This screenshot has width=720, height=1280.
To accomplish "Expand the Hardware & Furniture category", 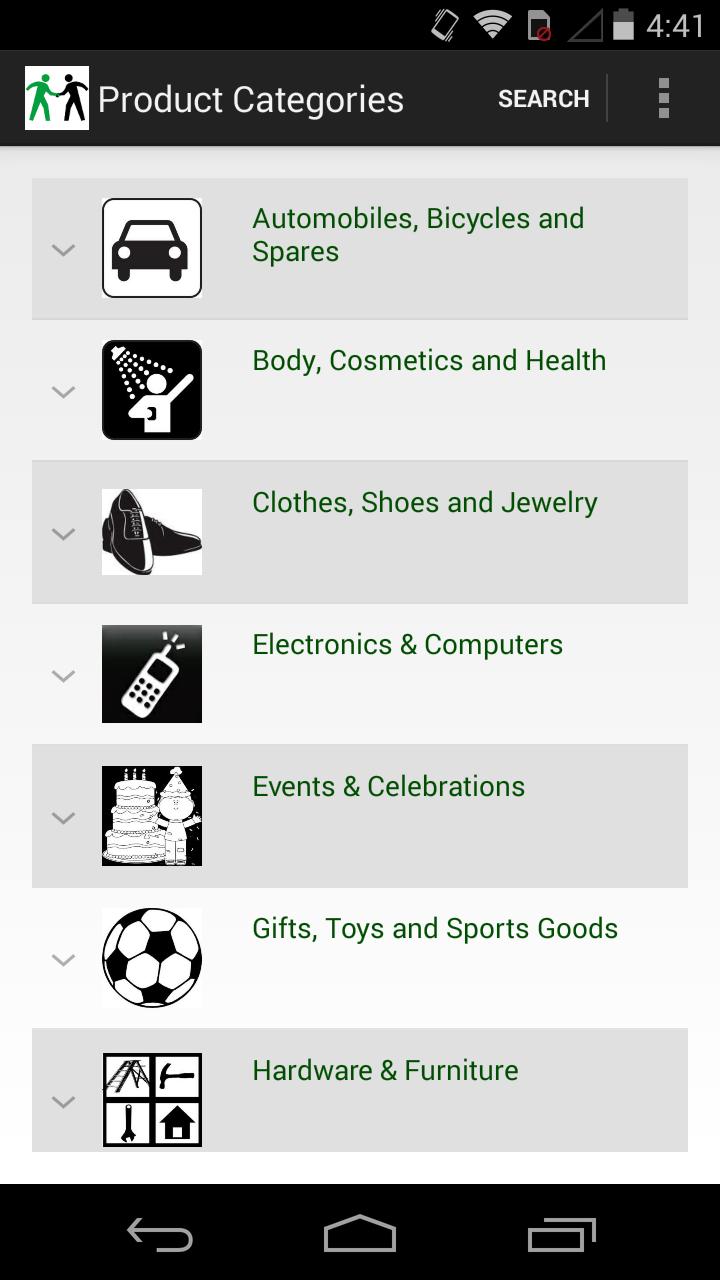I will point(63,1102).
